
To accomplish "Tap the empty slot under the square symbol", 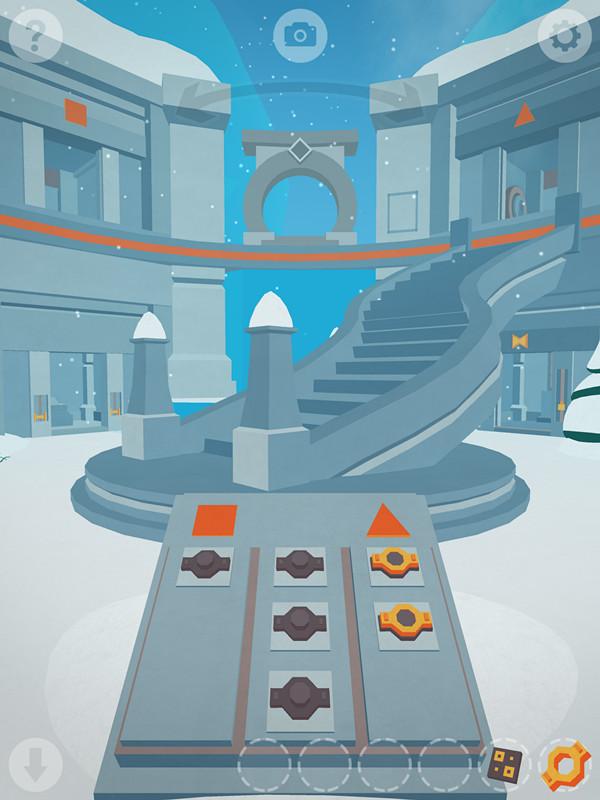I will [x=205, y=566].
